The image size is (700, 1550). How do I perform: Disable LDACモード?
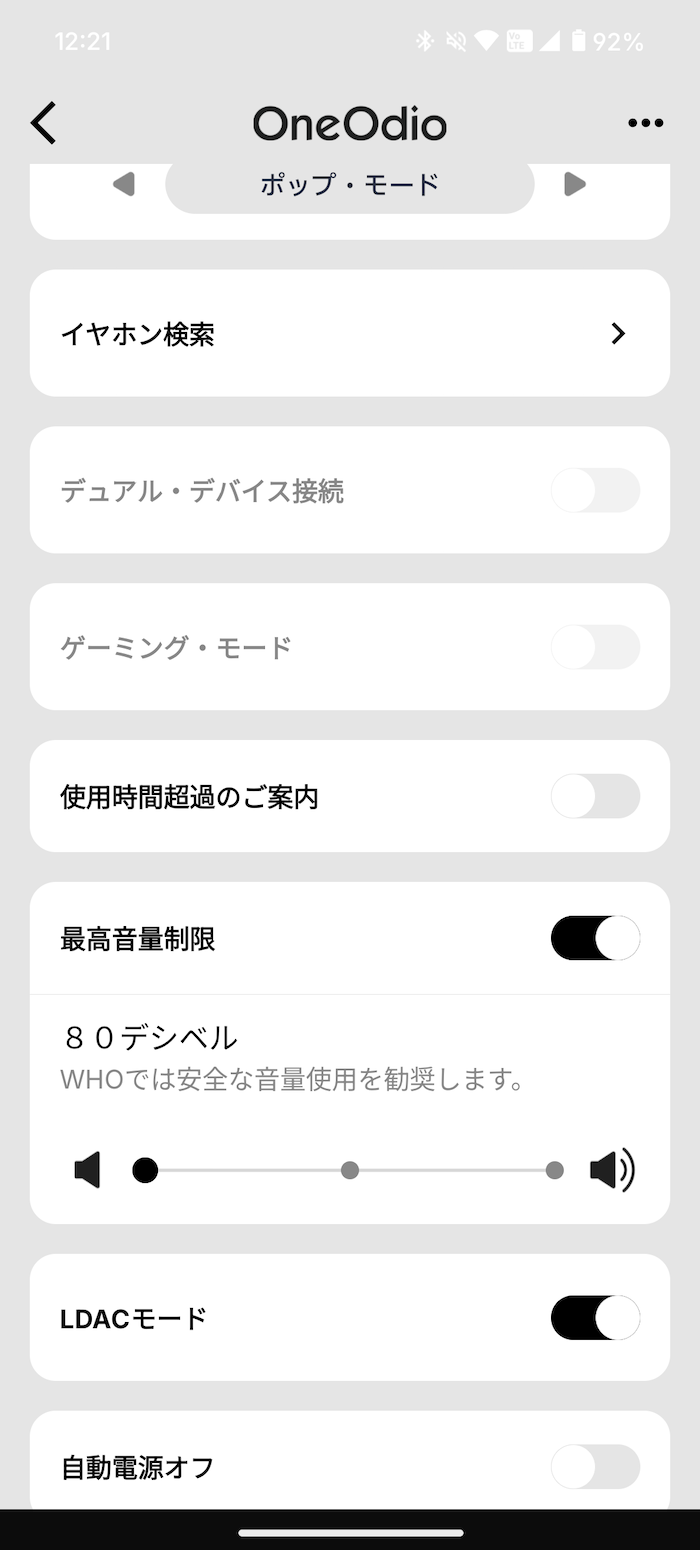click(x=595, y=1317)
